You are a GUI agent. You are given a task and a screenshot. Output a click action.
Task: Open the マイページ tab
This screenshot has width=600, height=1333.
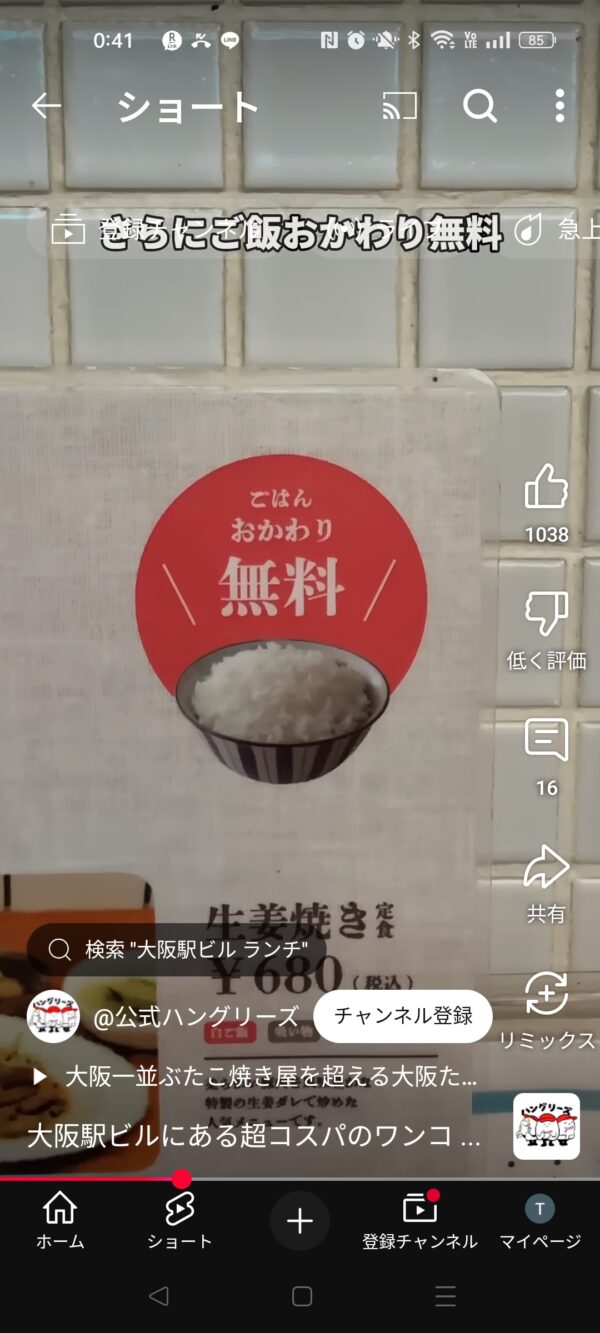pyautogui.click(x=540, y=1221)
